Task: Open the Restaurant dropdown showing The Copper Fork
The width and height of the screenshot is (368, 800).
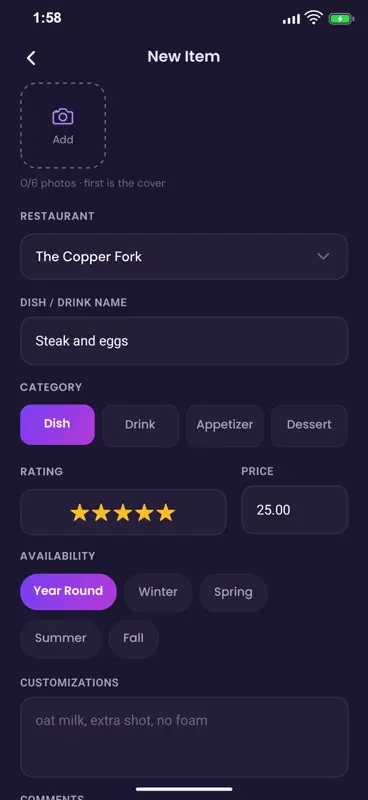Action: 184,257
